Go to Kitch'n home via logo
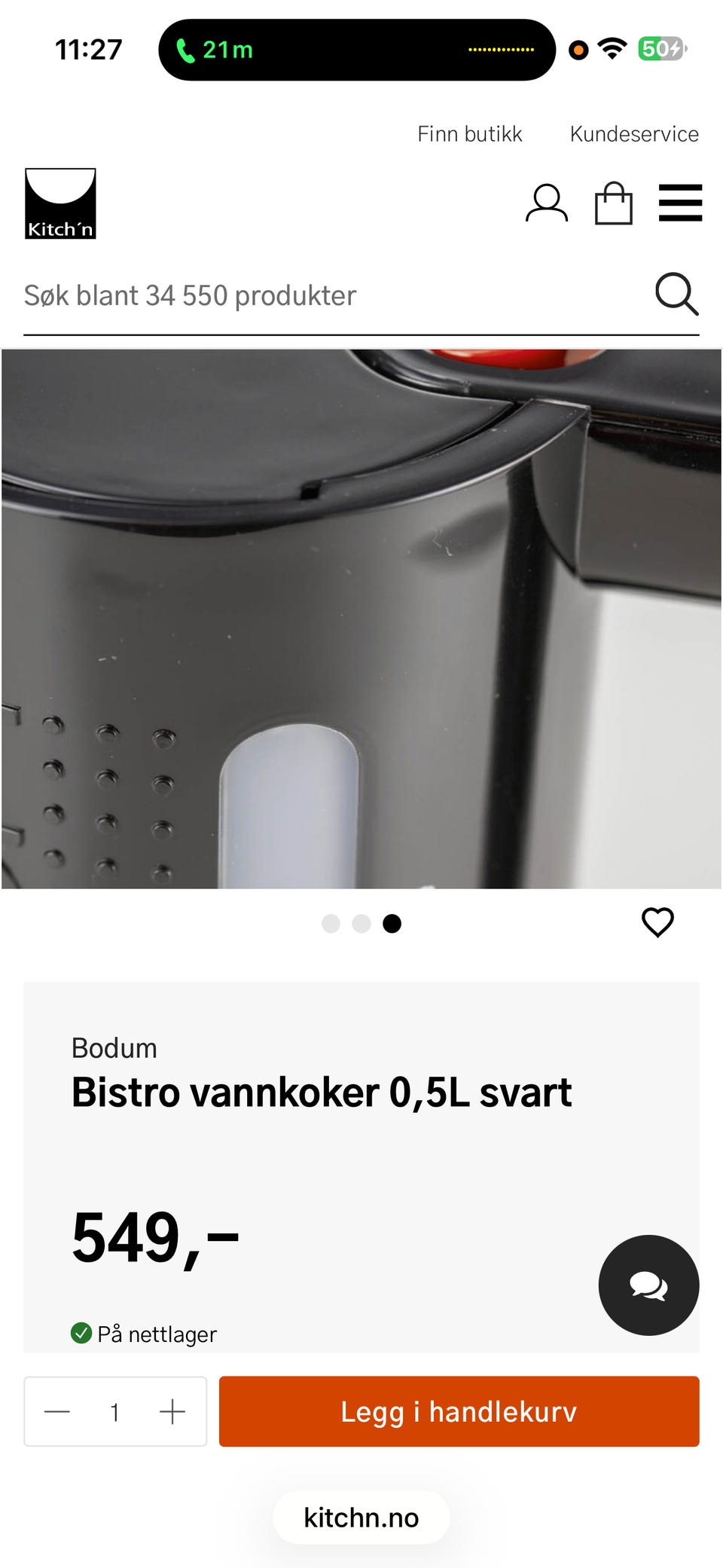The height and width of the screenshot is (1568, 723). point(60,203)
